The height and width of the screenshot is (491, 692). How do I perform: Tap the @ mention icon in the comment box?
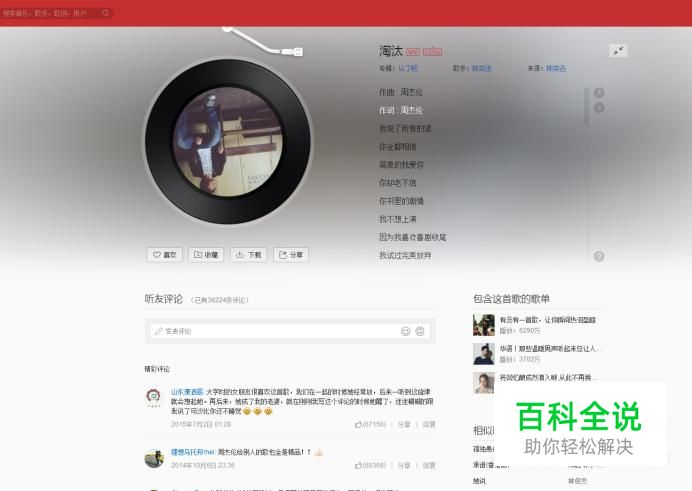420,331
